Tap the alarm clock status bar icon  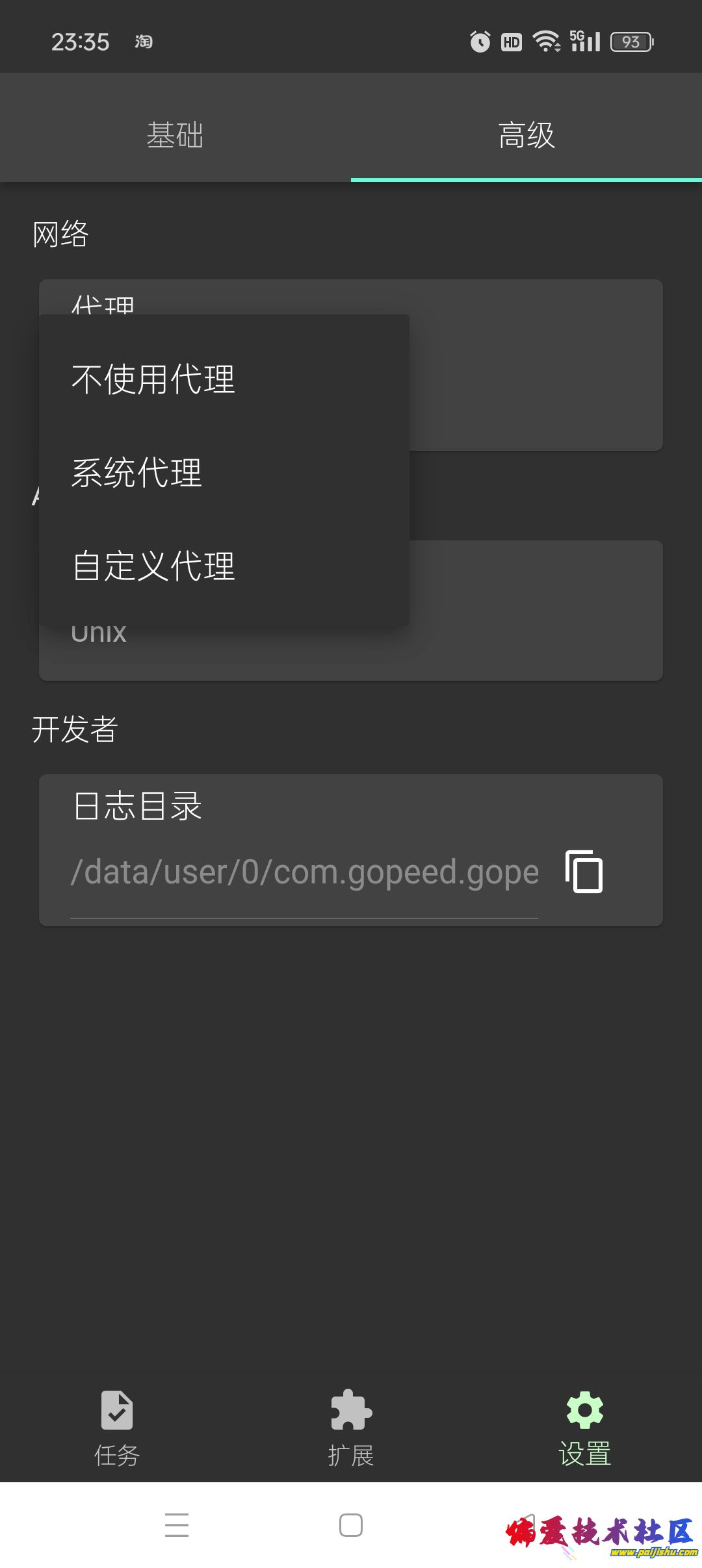coord(478,42)
